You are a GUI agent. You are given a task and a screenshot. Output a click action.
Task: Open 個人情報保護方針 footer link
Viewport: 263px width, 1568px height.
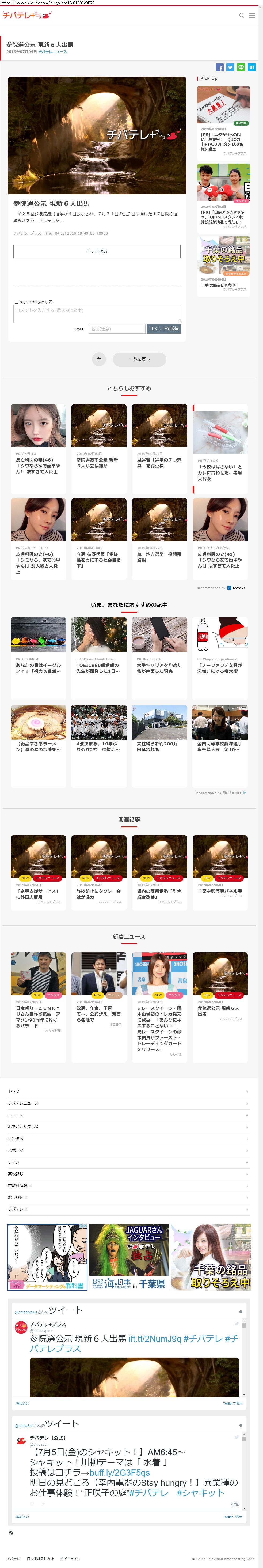click(40, 1559)
